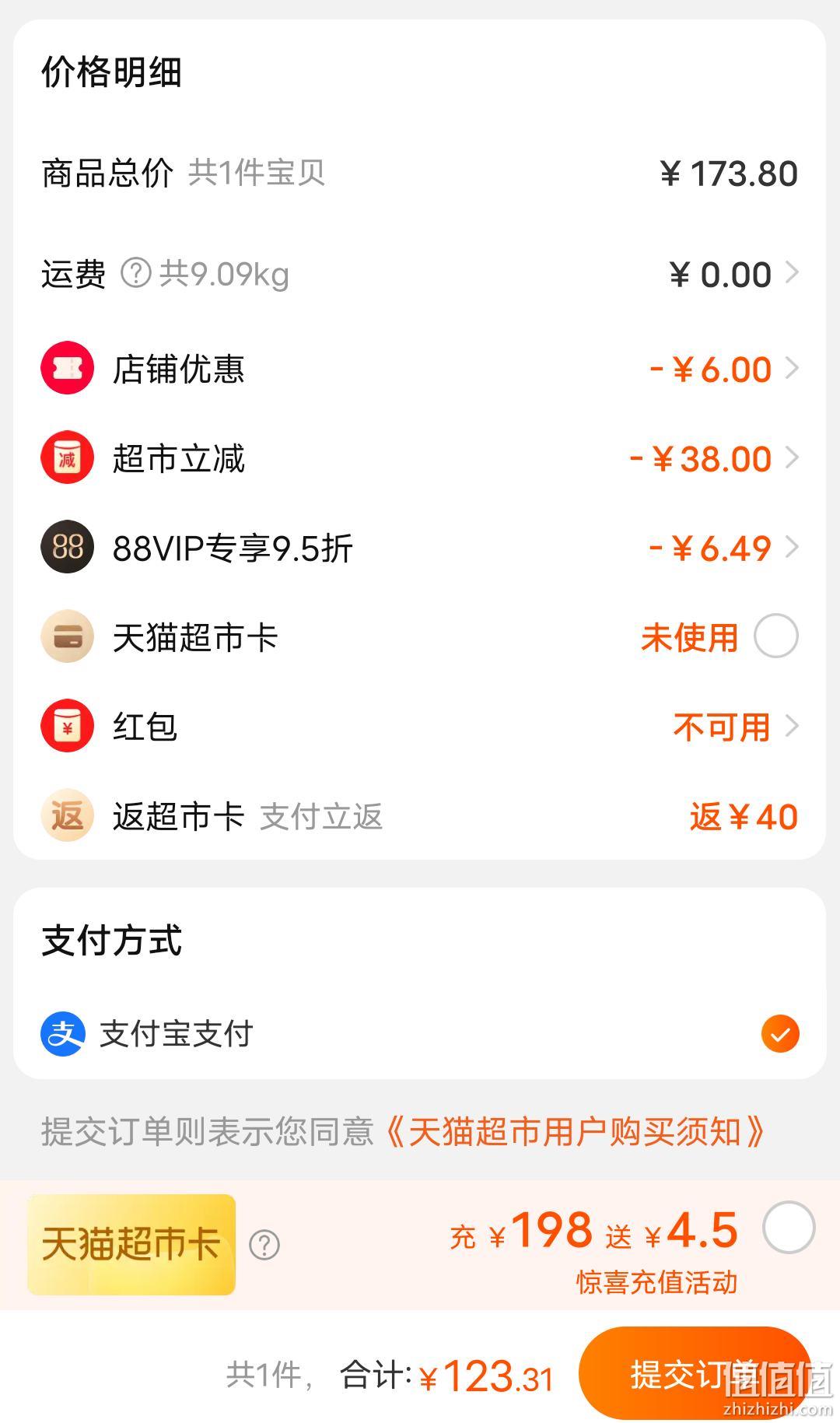
Task: Submit the order with 提交订单
Action: pyautogui.click(x=695, y=1374)
